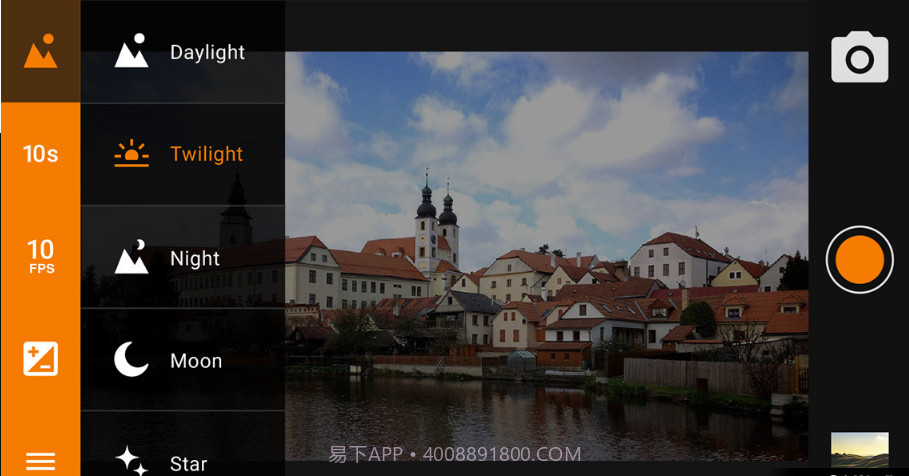Viewport: 909px width, 476px height.
Task: Open the last captured thumbnail
Action: [859, 452]
